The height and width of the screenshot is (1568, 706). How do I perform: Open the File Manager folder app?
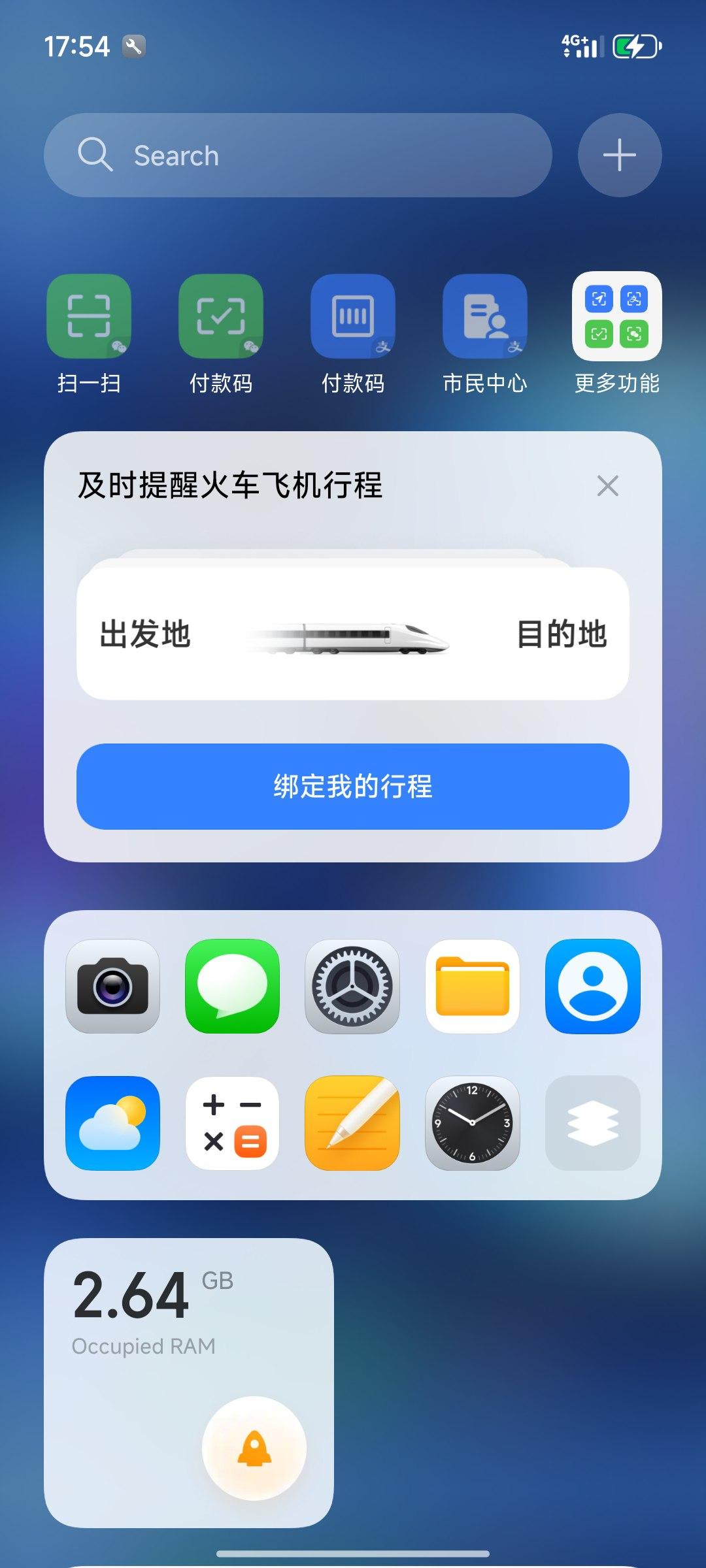[473, 987]
